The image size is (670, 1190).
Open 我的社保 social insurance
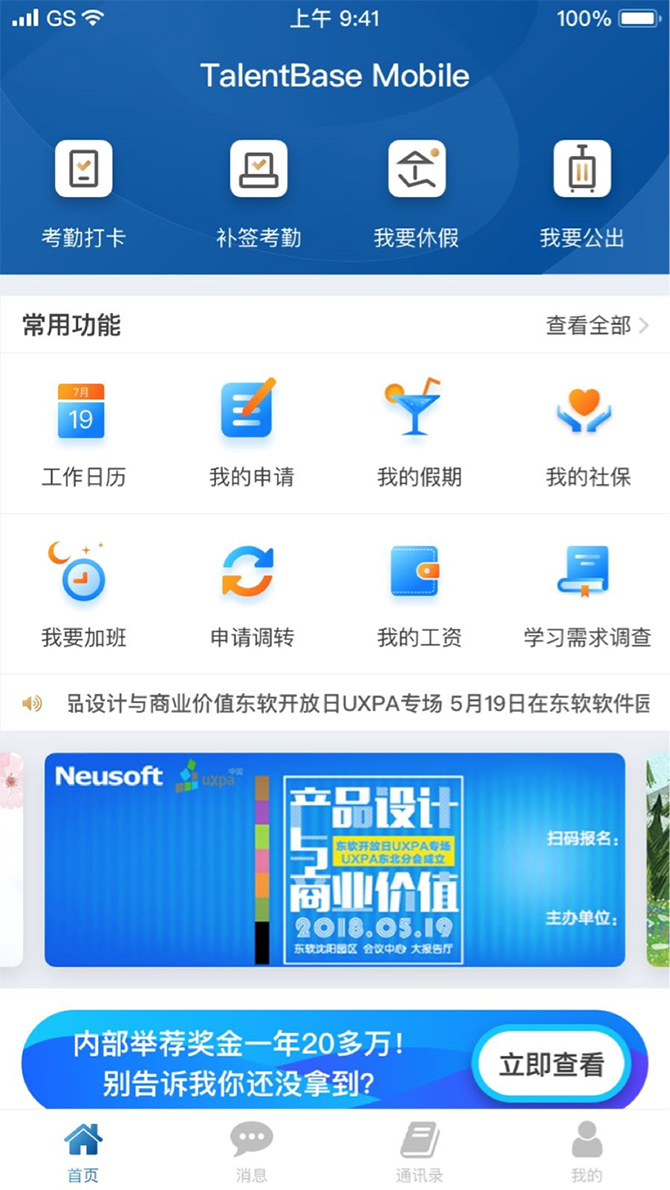point(588,435)
